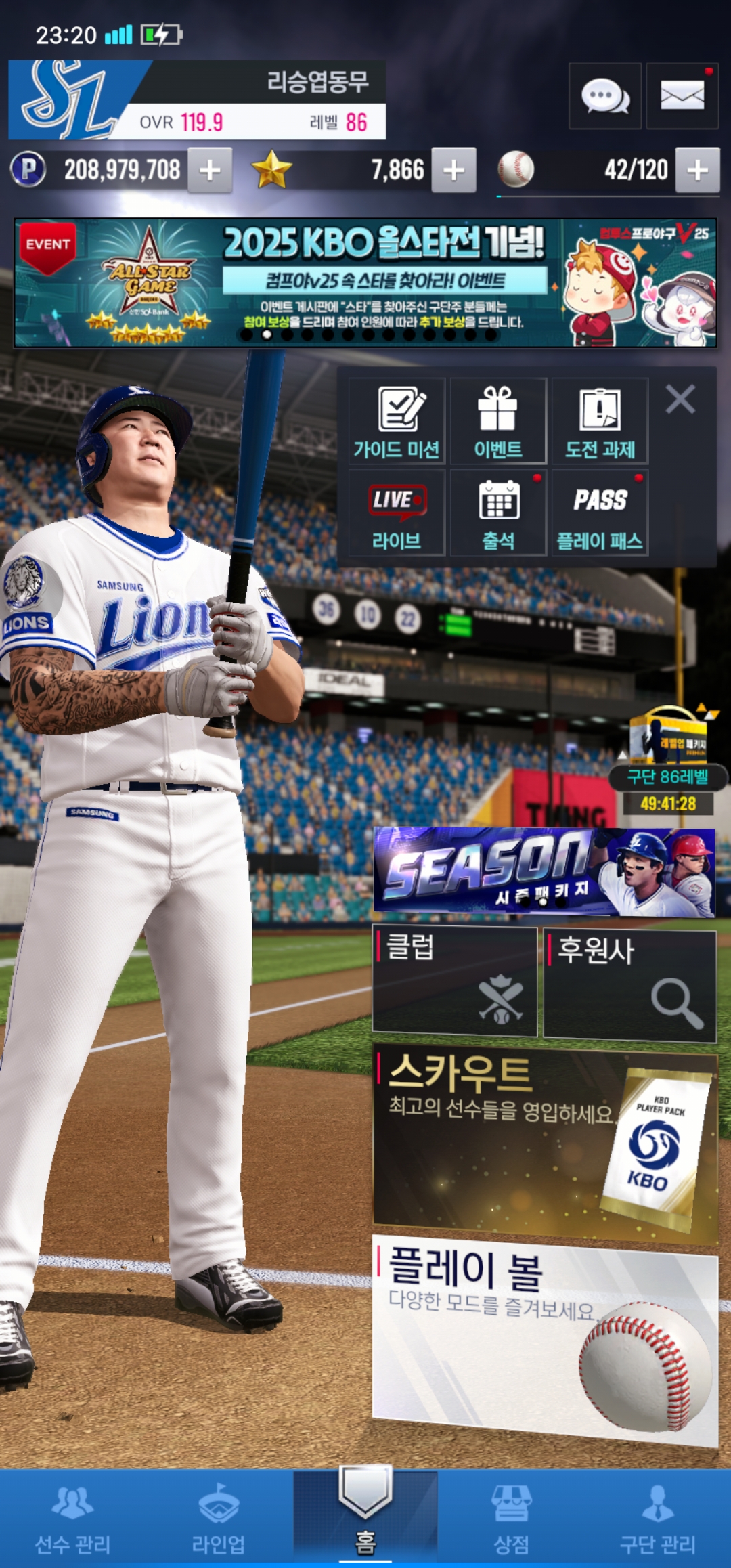Open 가이드 미션 guide missions
This screenshot has height=1568, width=731.
[397, 421]
